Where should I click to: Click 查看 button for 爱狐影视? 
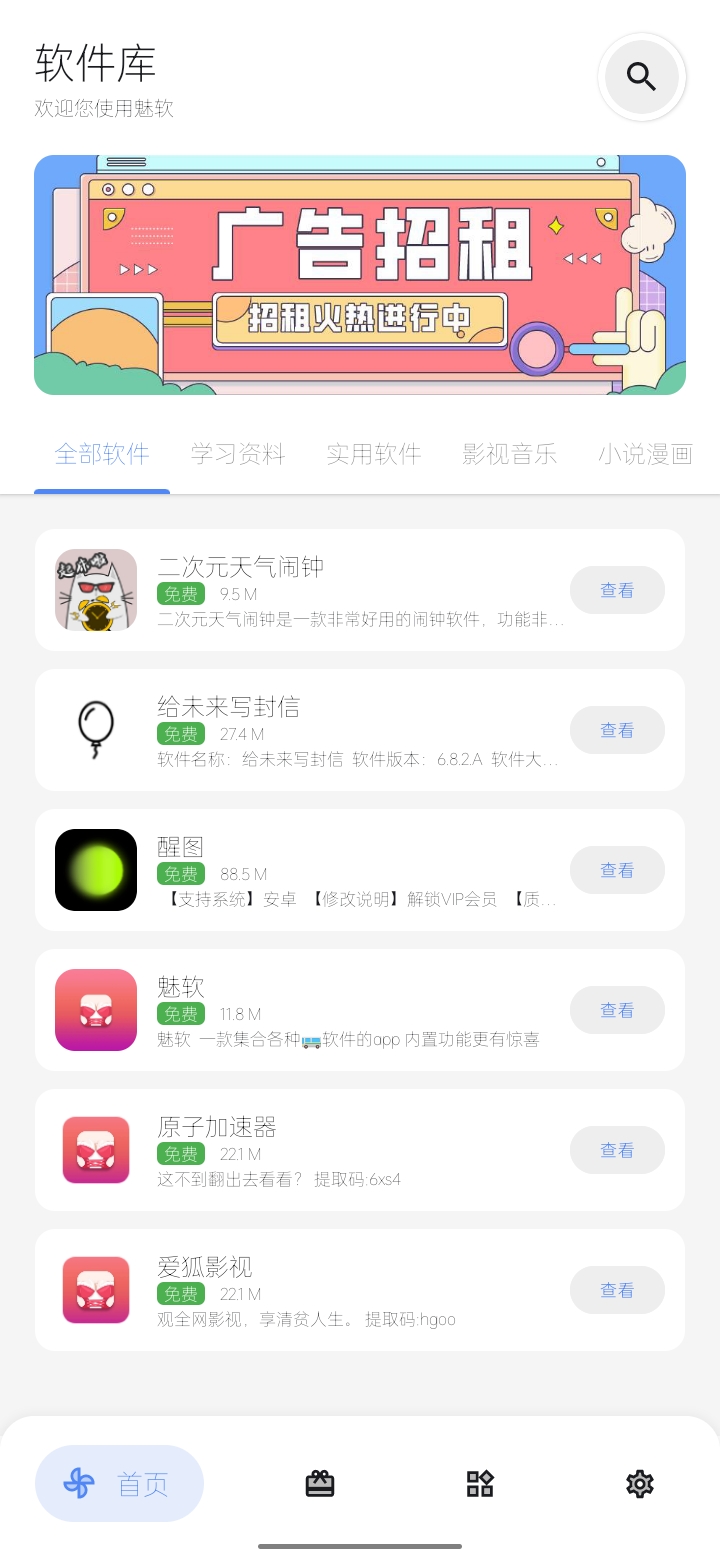tap(617, 1290)
